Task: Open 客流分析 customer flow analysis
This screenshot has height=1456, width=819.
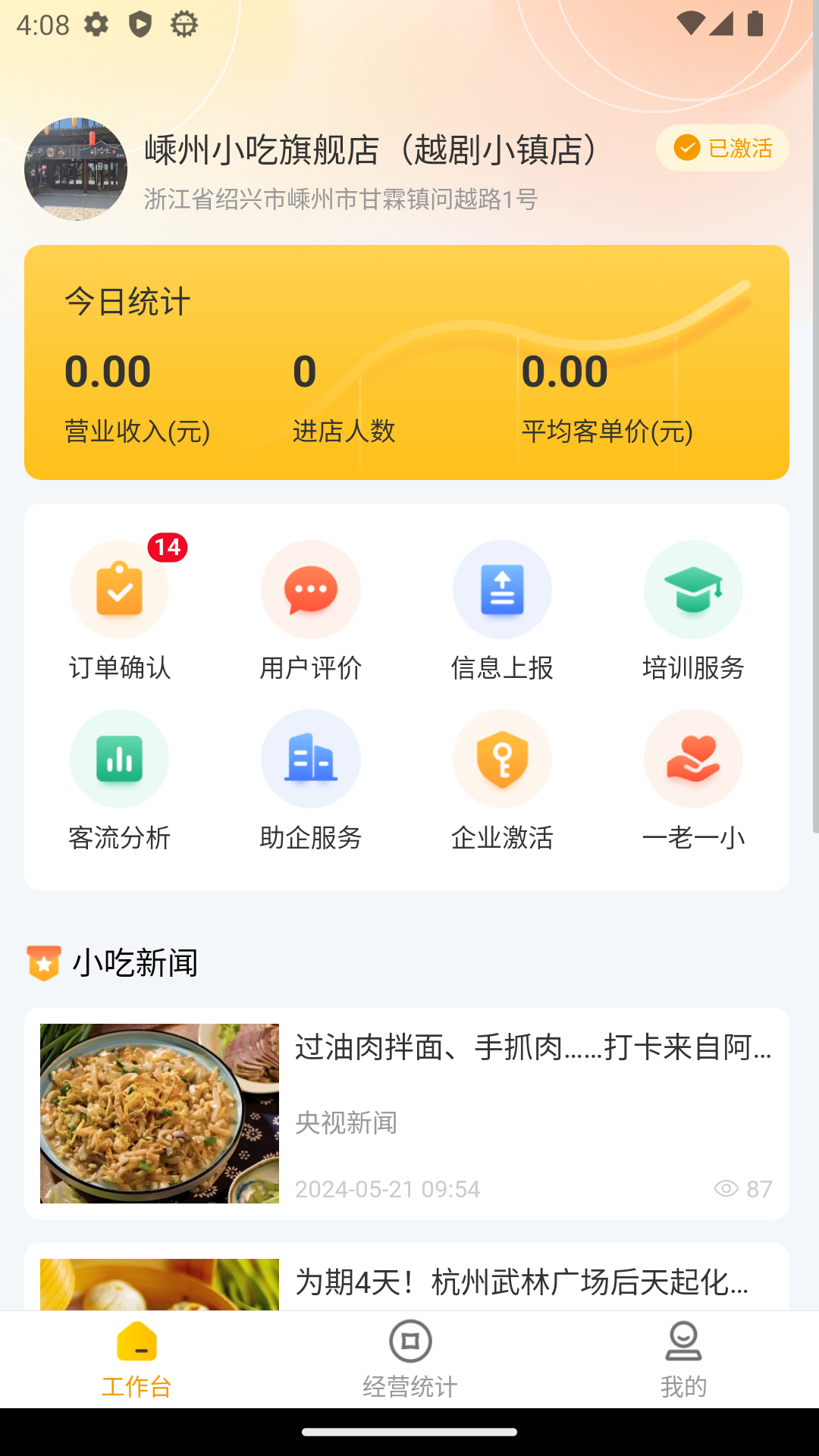Action: 119,758
